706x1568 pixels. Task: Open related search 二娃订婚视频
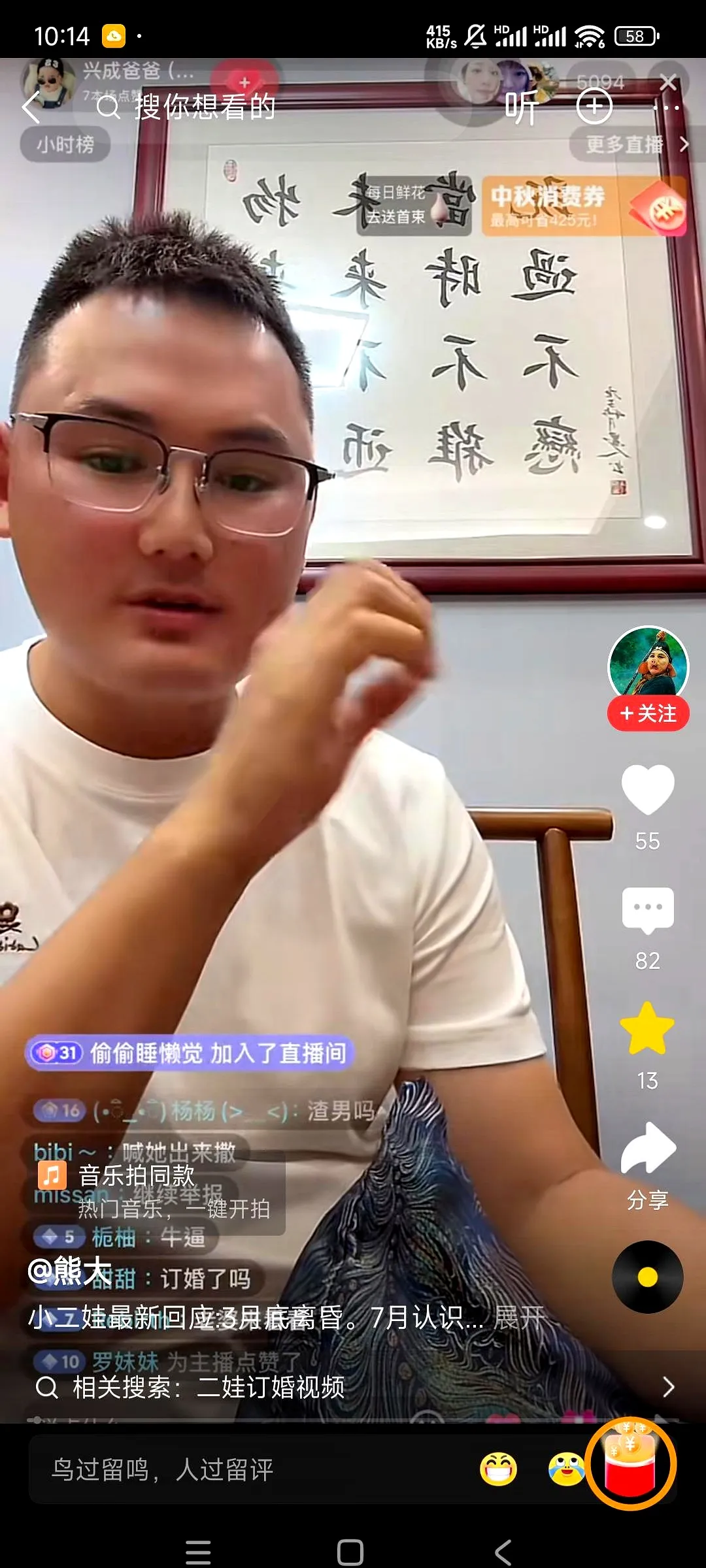(353, 1387)
